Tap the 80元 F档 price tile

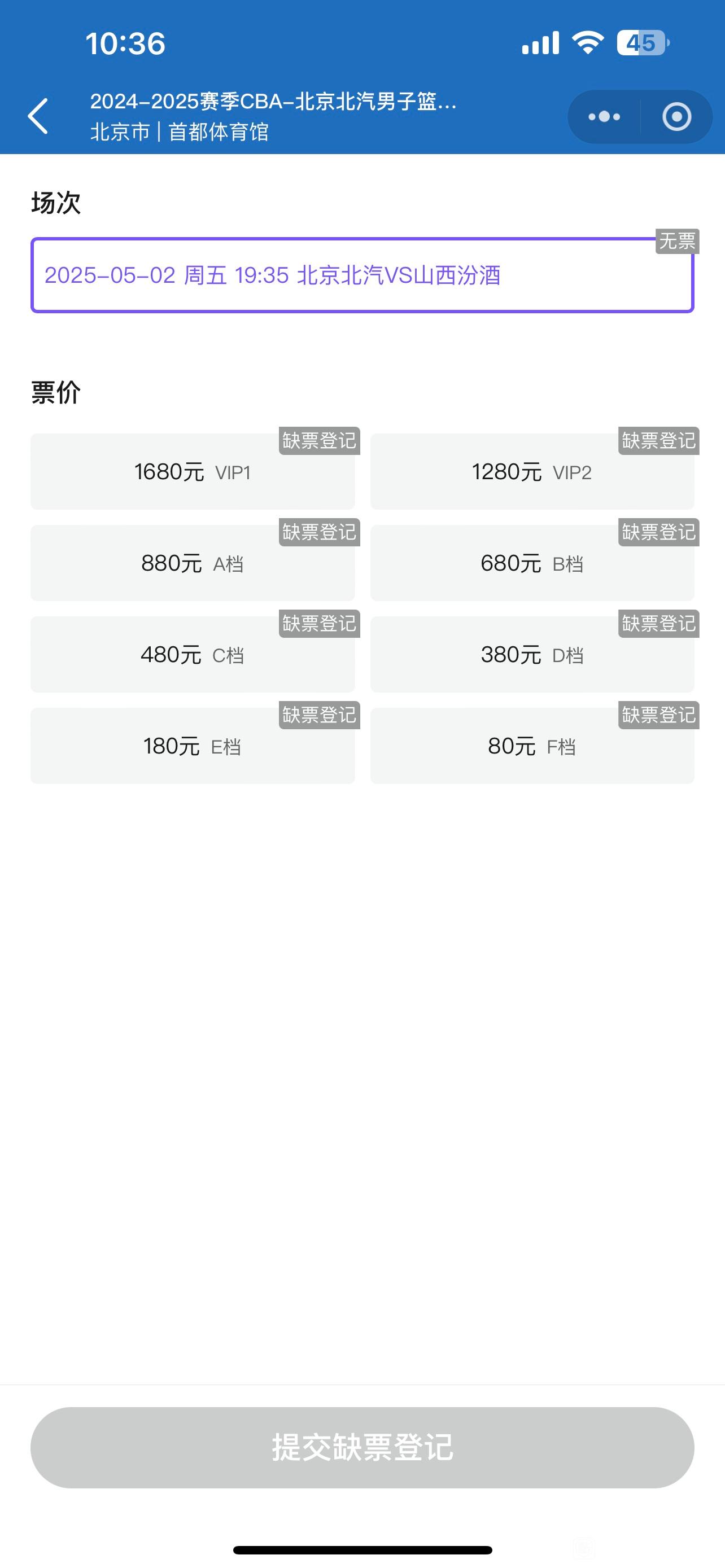(532, 746)
